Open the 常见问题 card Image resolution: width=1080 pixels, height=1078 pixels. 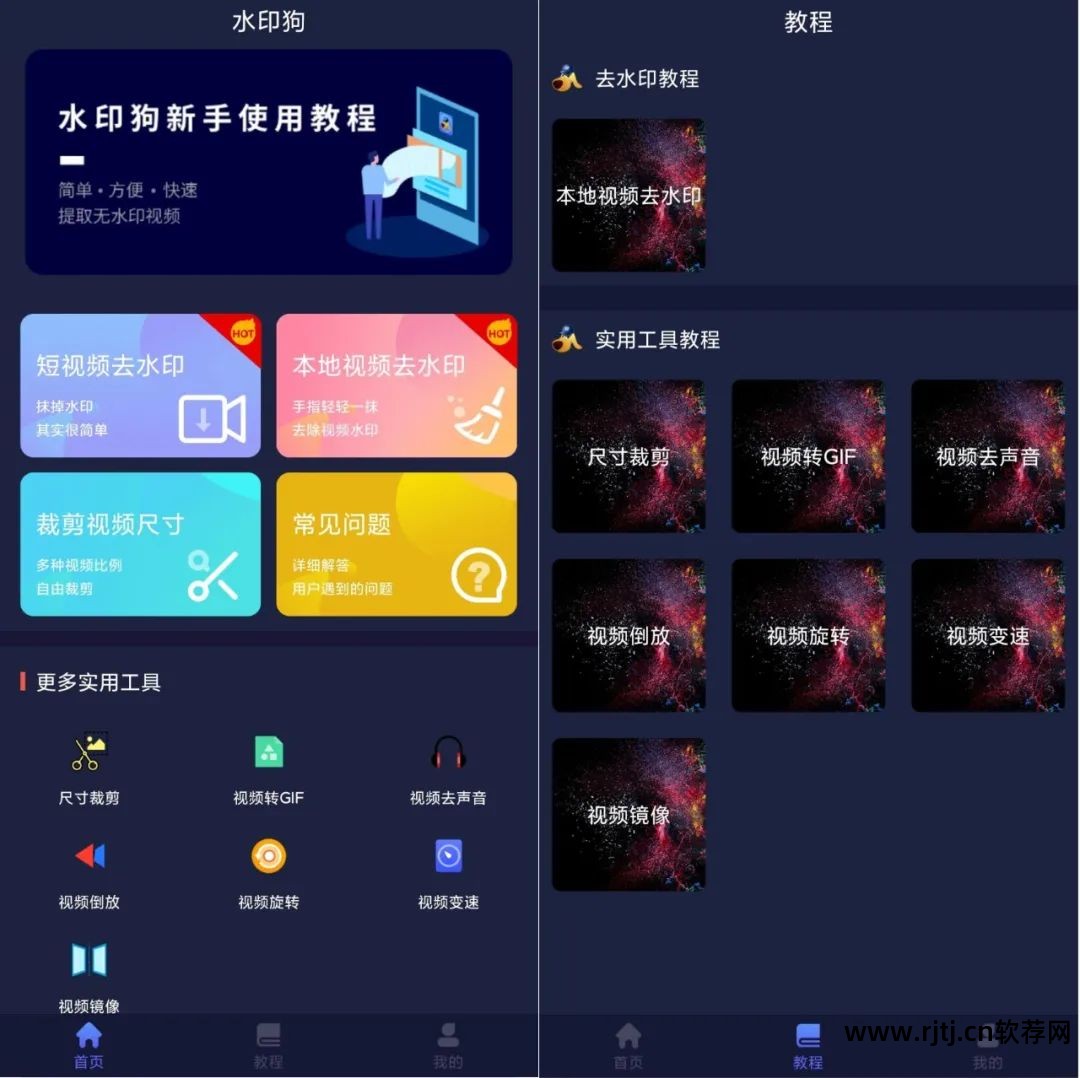coord(396,544)
